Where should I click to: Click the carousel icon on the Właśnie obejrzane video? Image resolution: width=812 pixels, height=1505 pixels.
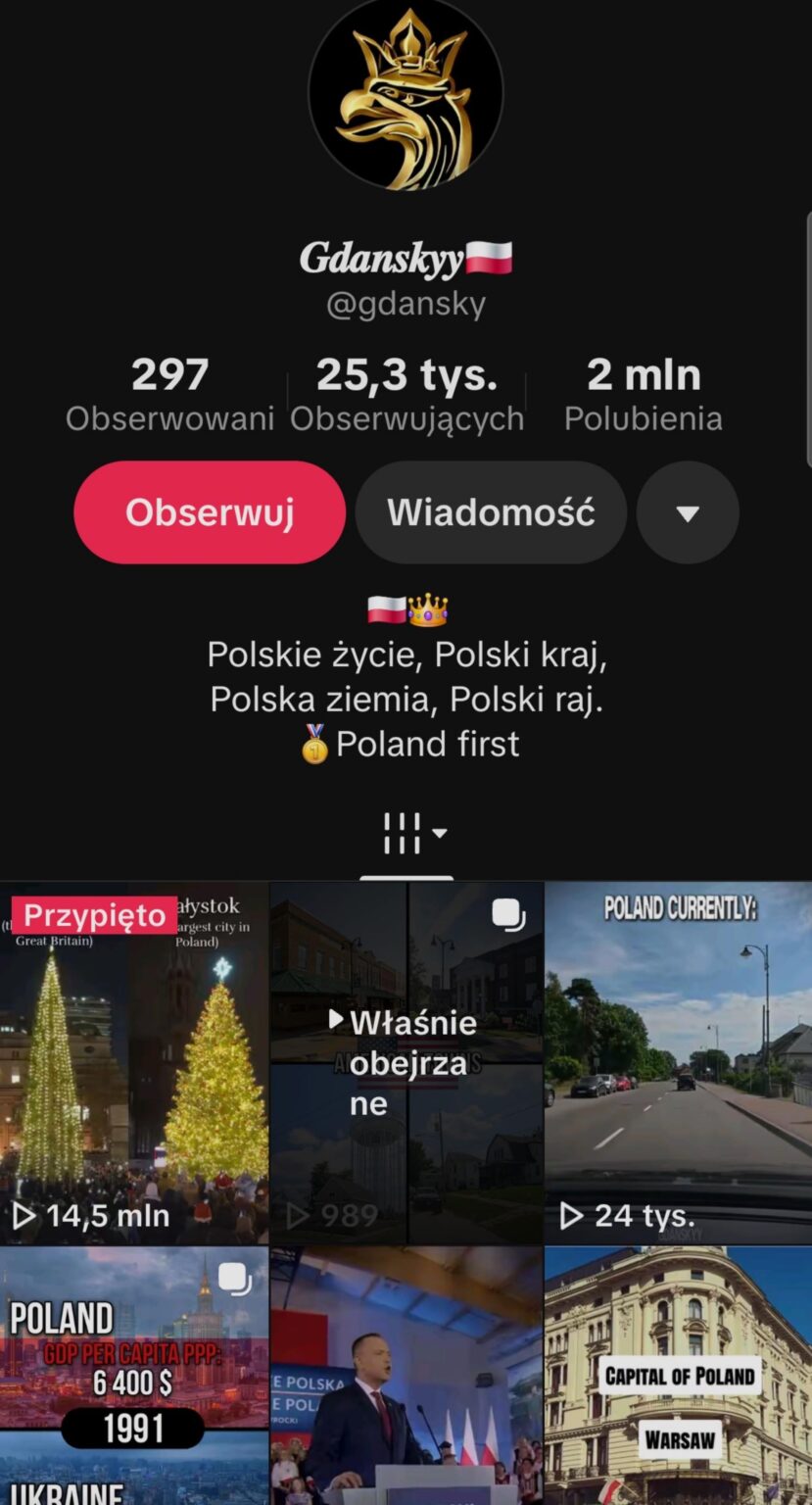pos(506,914)
